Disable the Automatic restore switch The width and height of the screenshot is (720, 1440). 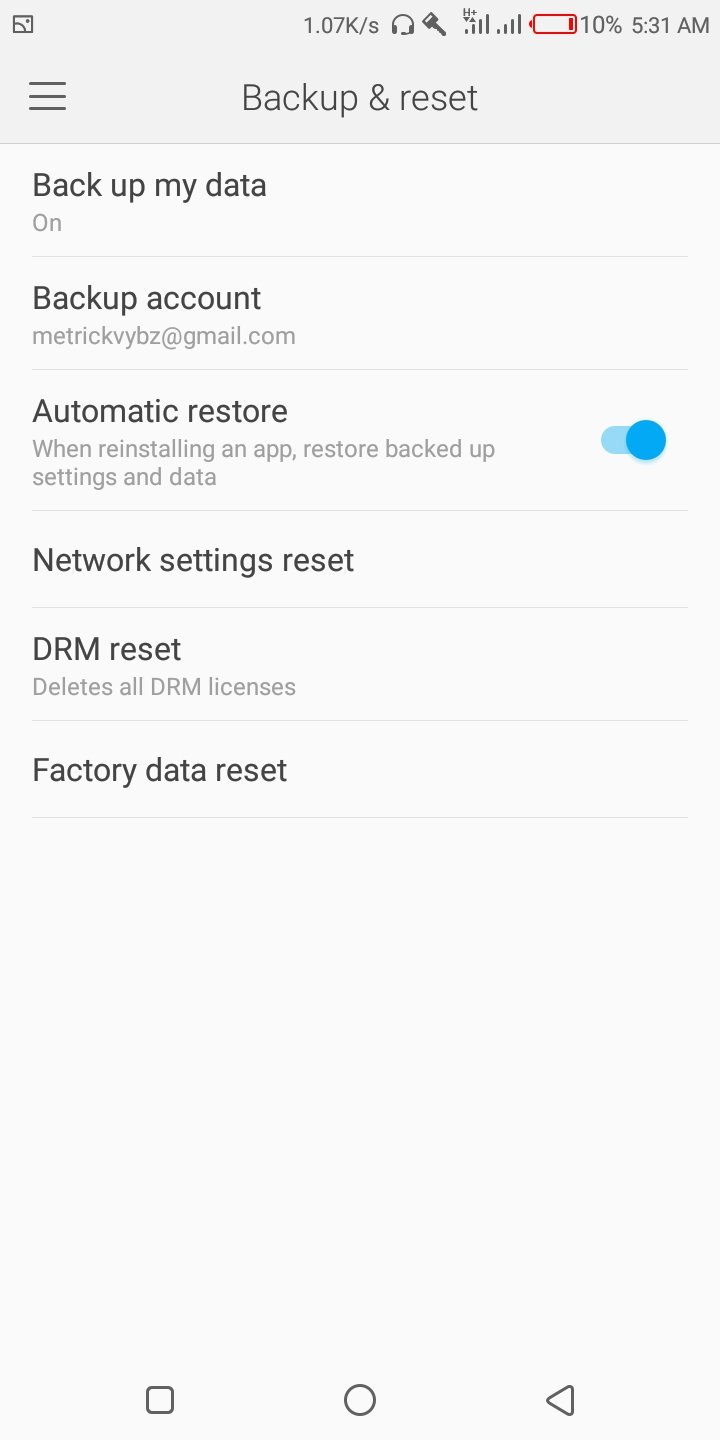click(x=633, y=440)
